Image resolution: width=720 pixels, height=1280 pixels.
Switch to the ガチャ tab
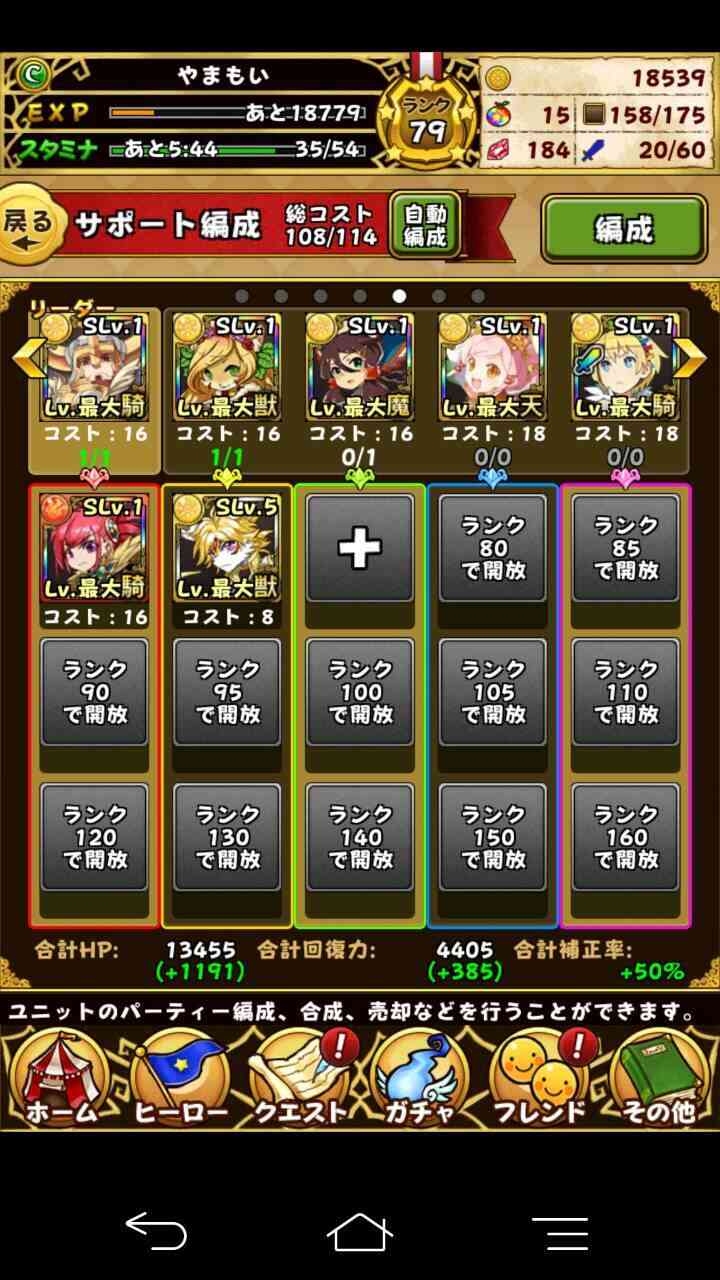pos(420,1078)
